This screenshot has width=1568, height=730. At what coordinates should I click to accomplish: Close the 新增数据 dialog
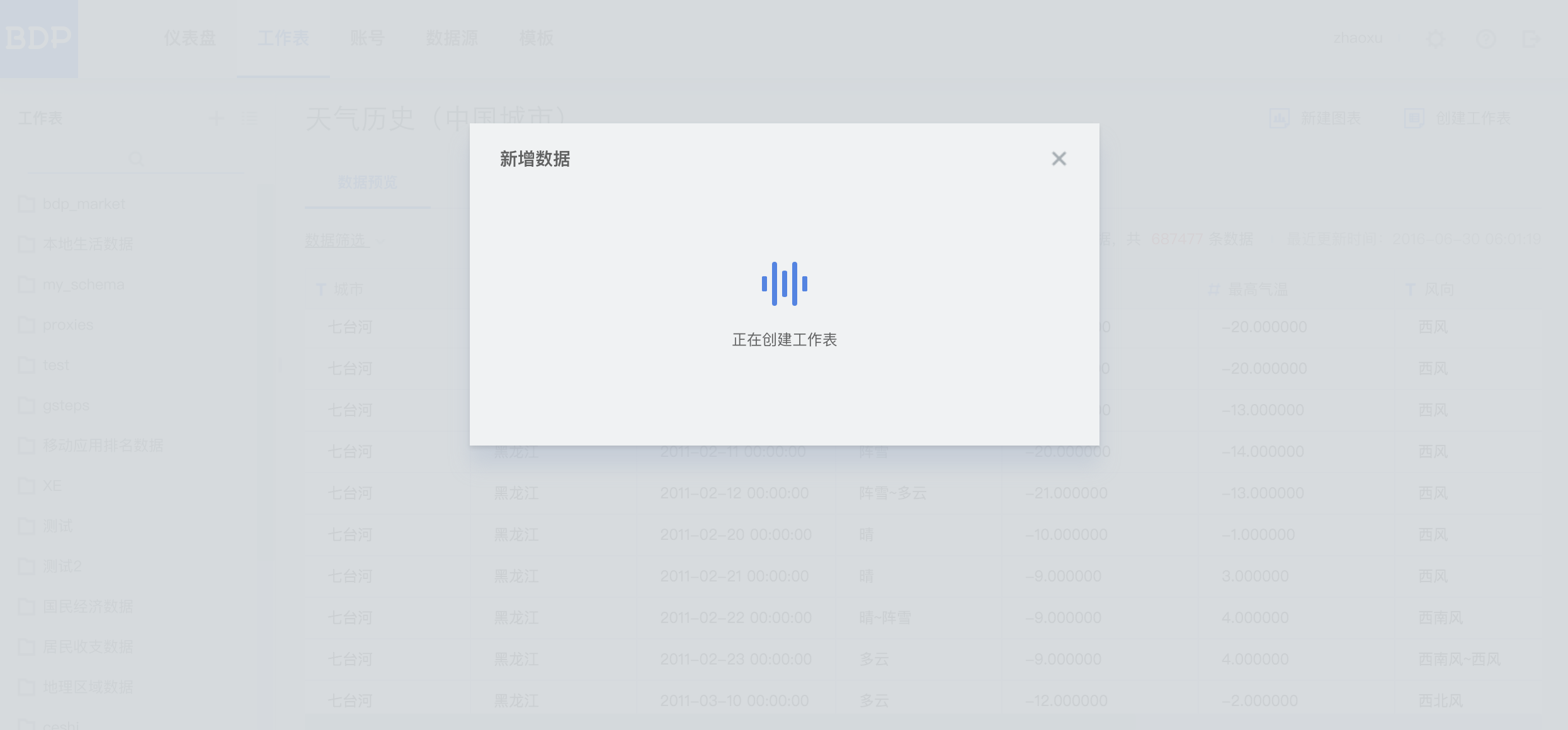point(1059,159)
